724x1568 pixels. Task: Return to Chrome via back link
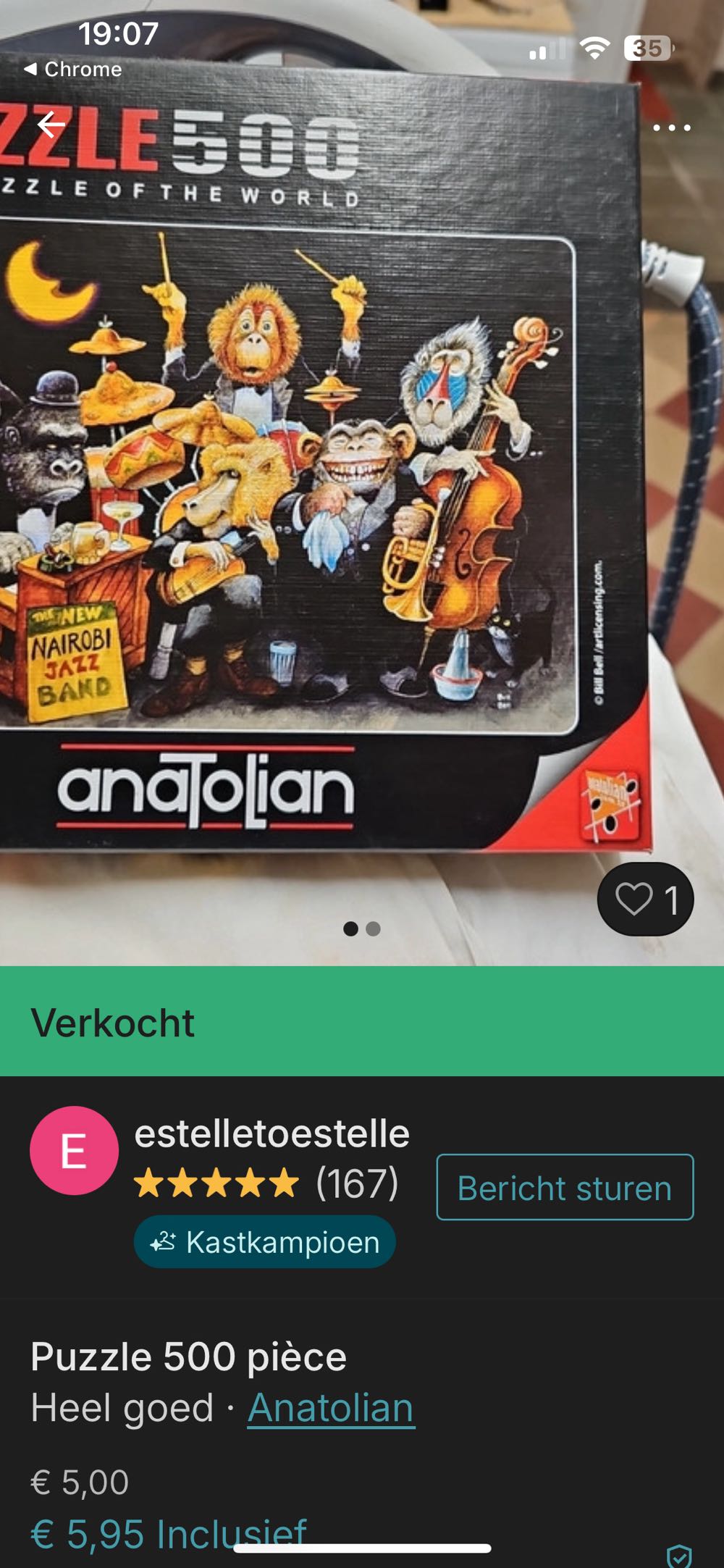[x=72, y=70]
